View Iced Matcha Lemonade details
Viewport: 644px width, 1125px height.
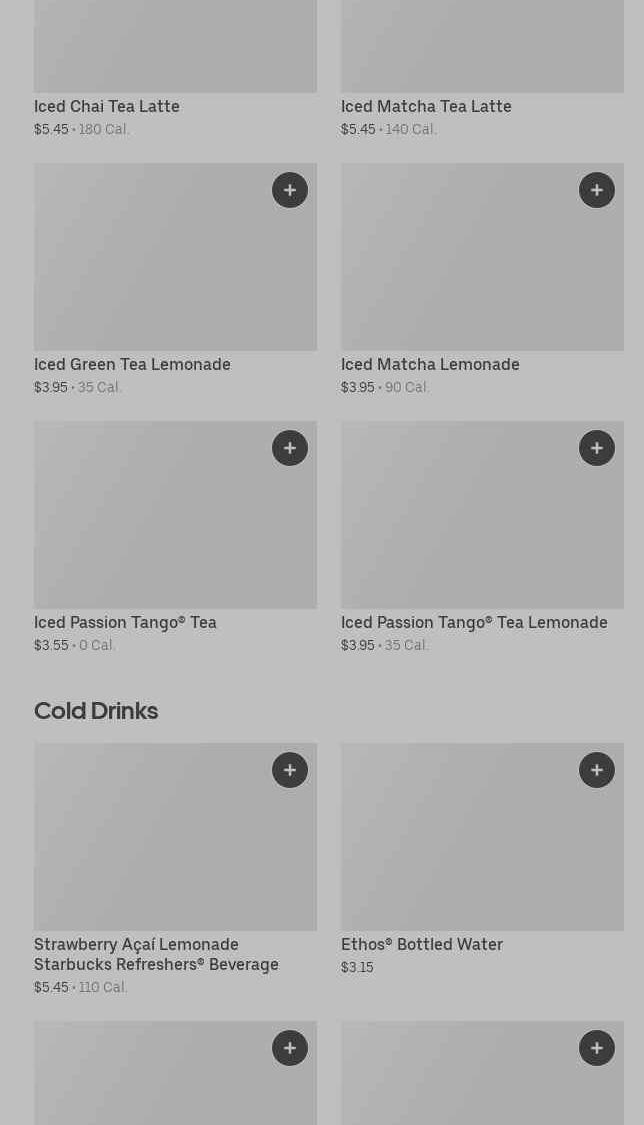click(x=430, y=364)
